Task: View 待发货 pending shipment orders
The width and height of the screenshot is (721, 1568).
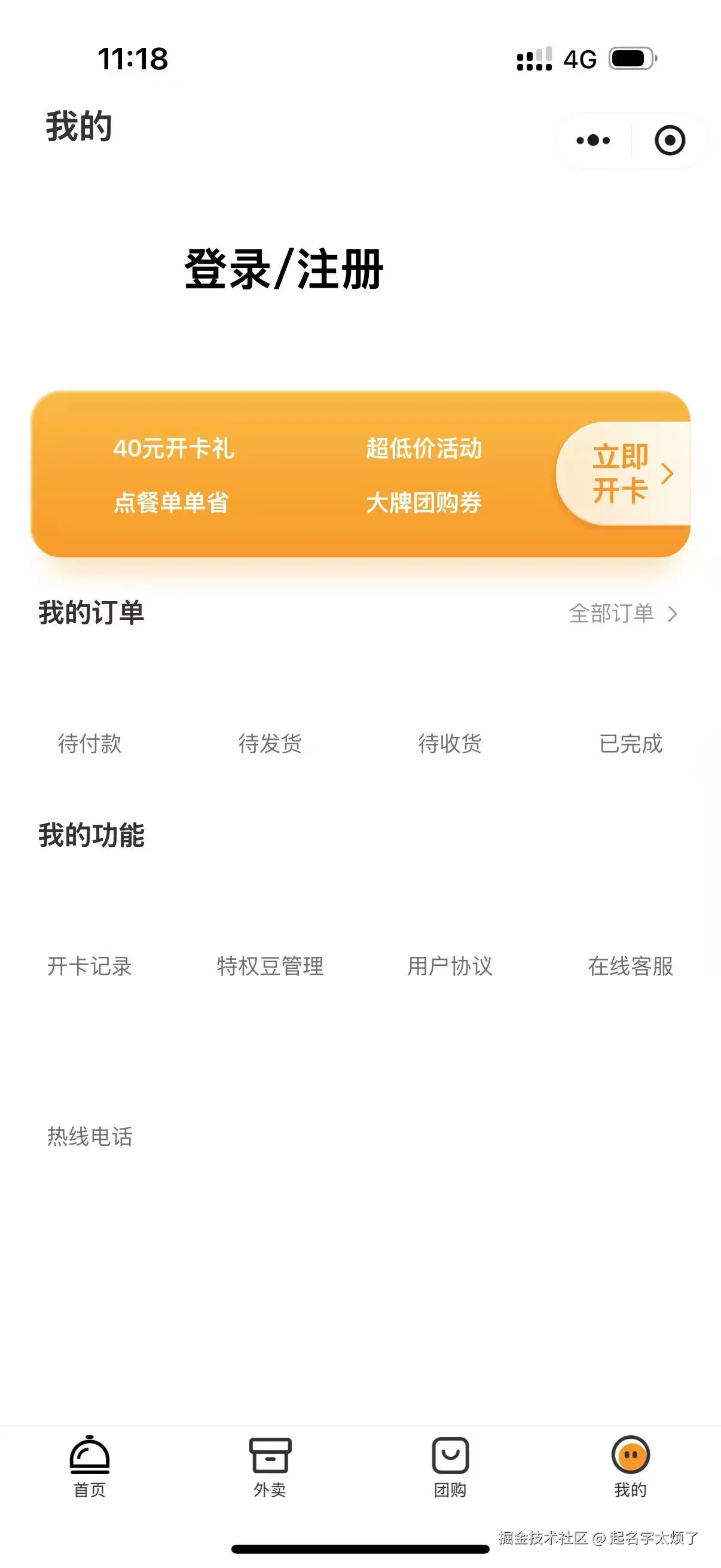Action: coord(270,744)
